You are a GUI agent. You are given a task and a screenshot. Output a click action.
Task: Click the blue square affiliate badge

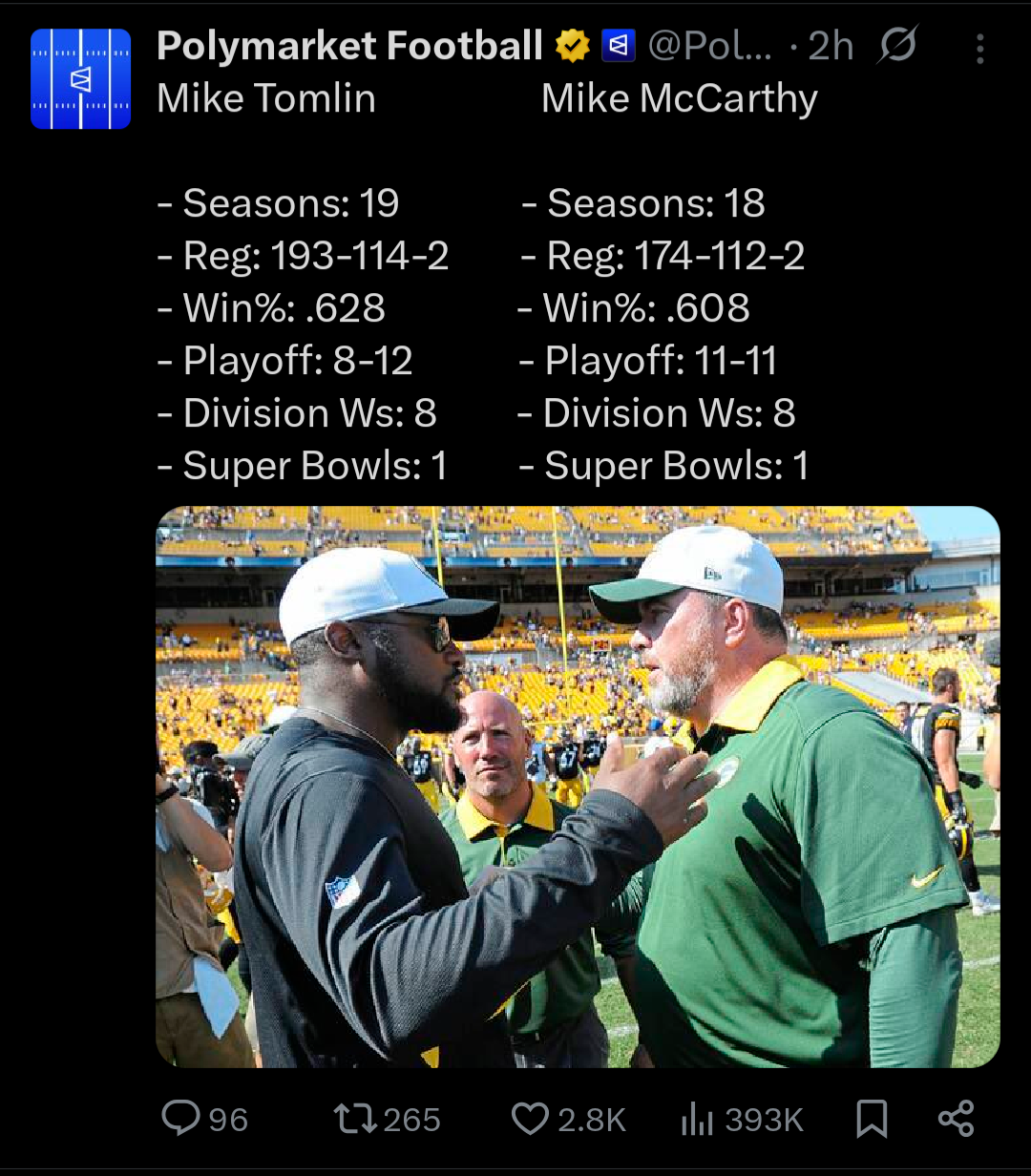617,42
